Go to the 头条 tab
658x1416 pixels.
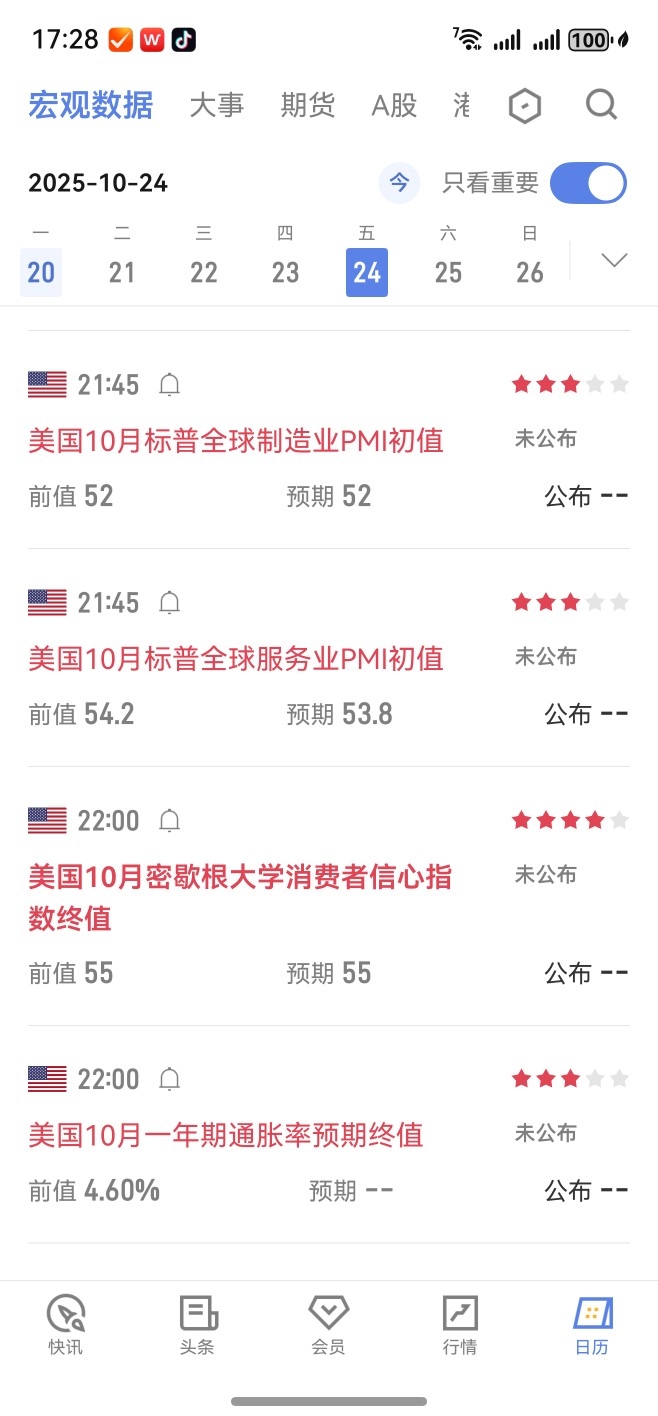pyautogui.click(x=197, y=1324)
